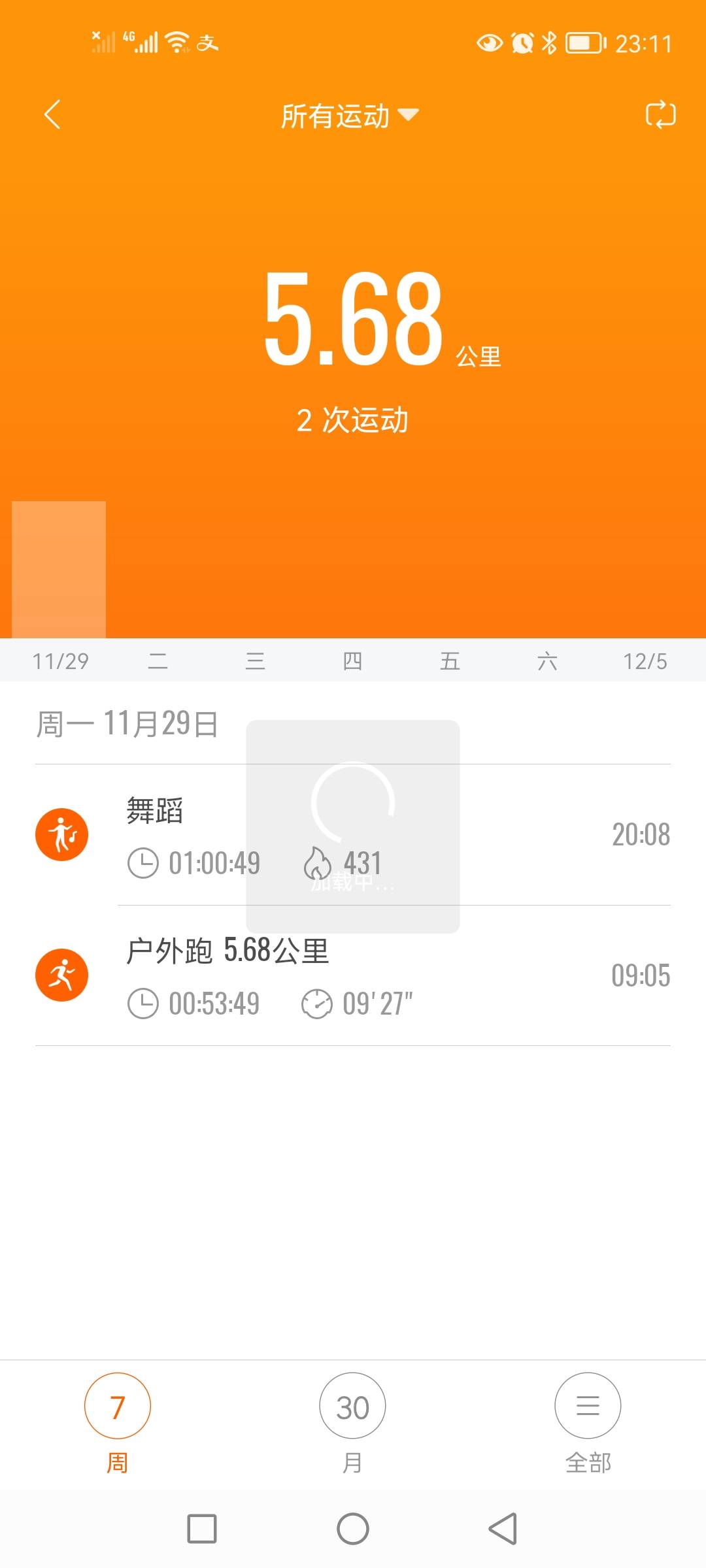
Task: Select weekday 四 in the week header
Action: [353, 661]
